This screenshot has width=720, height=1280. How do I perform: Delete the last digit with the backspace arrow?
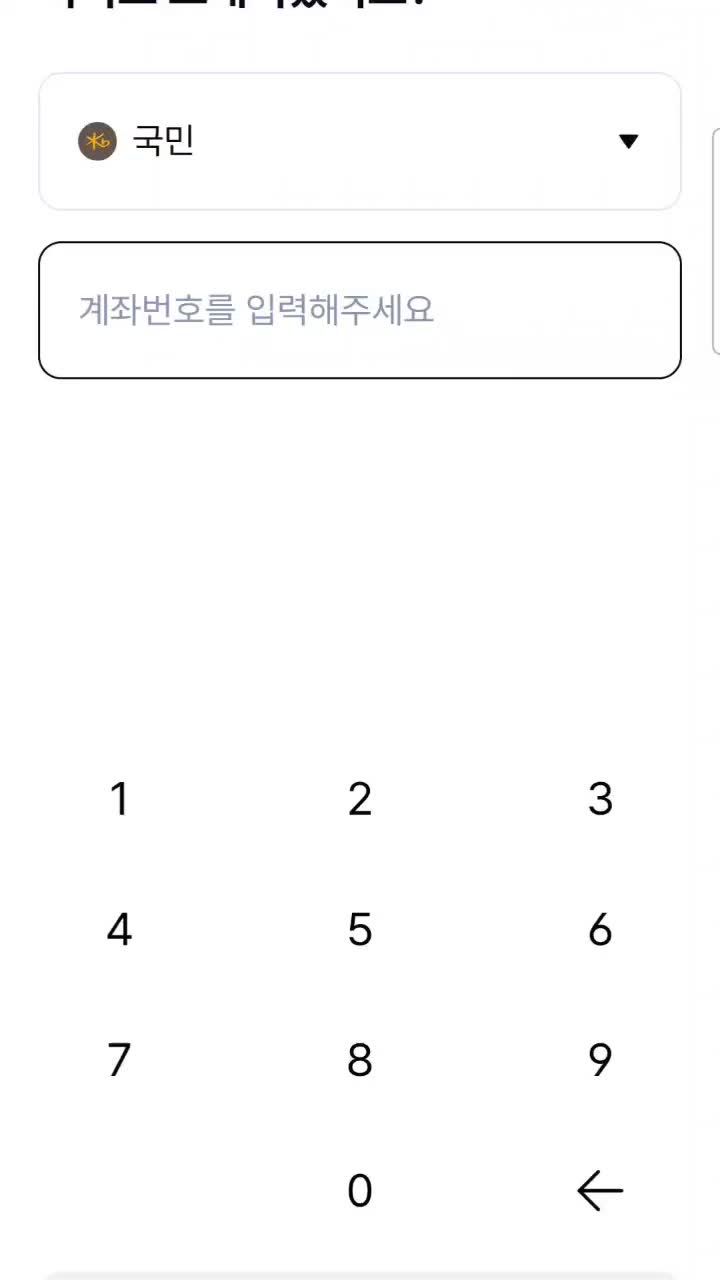(600, 1191)
